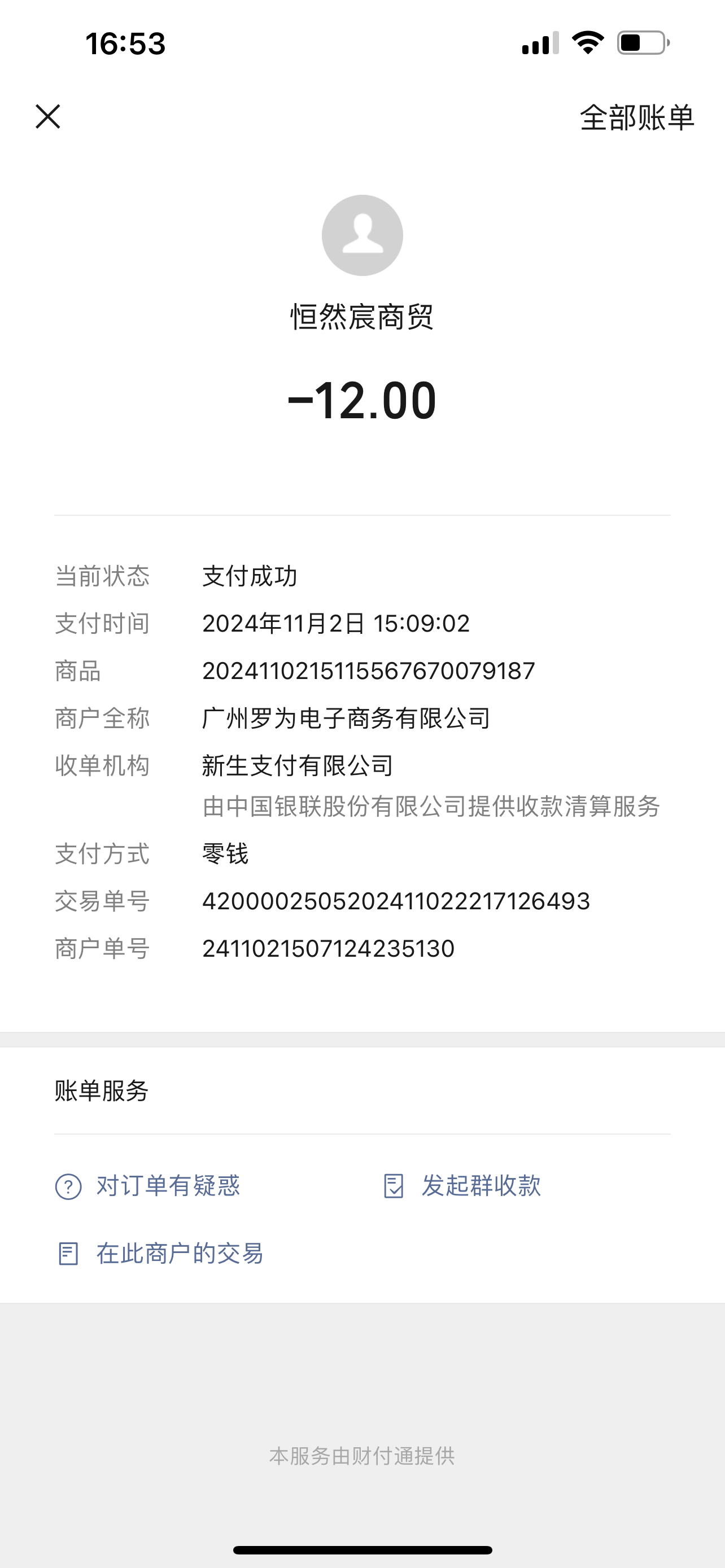Screen dimensions: 725x1568
Task: Open 全部账单 to view all bills
Action: click(636, 117)
